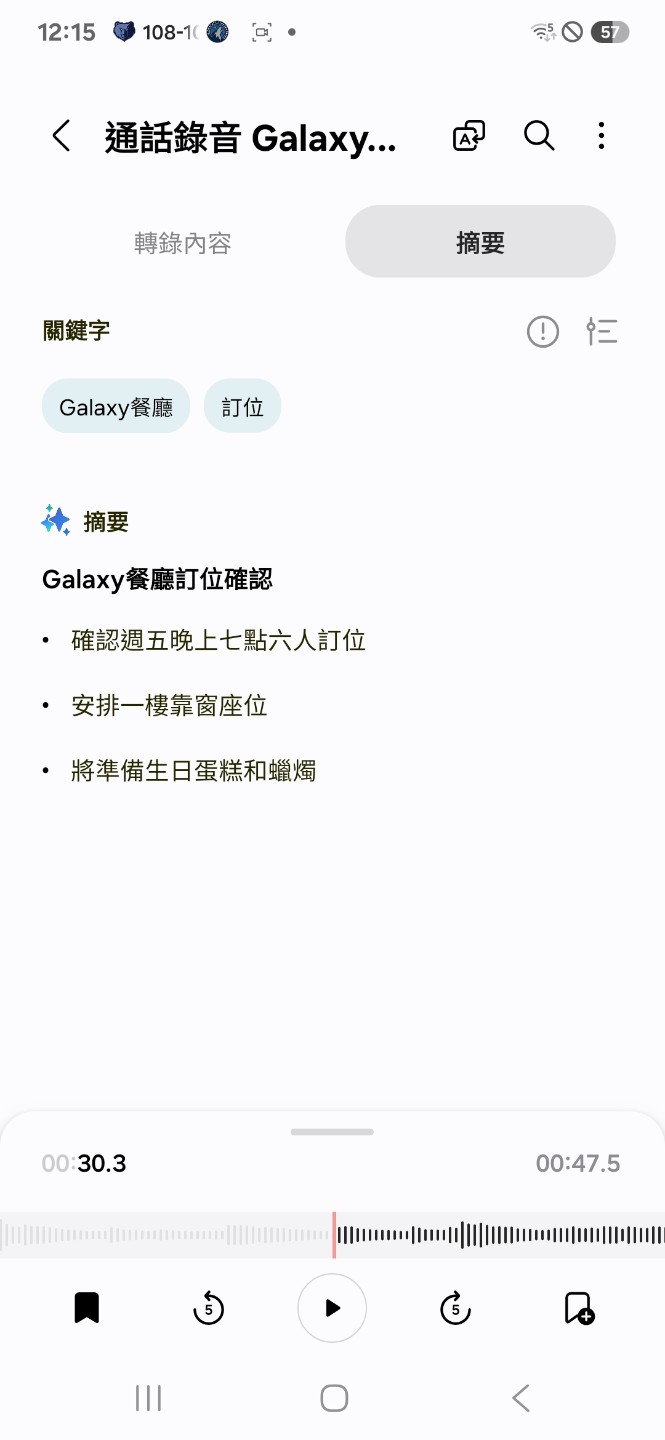Play the call recording
This screenshot has width=665, height=1440.
[x=332, y=1307]
